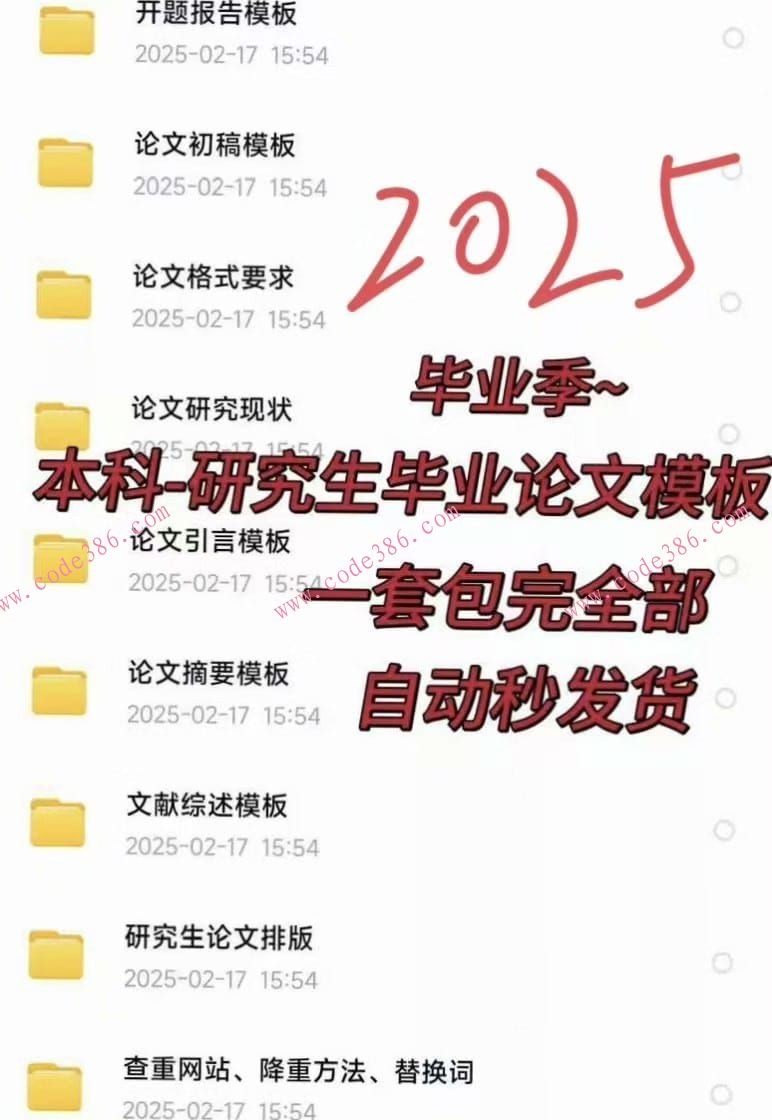Select the circle next to 文献综述模板
772x1120 pixels.
[724, 828]
